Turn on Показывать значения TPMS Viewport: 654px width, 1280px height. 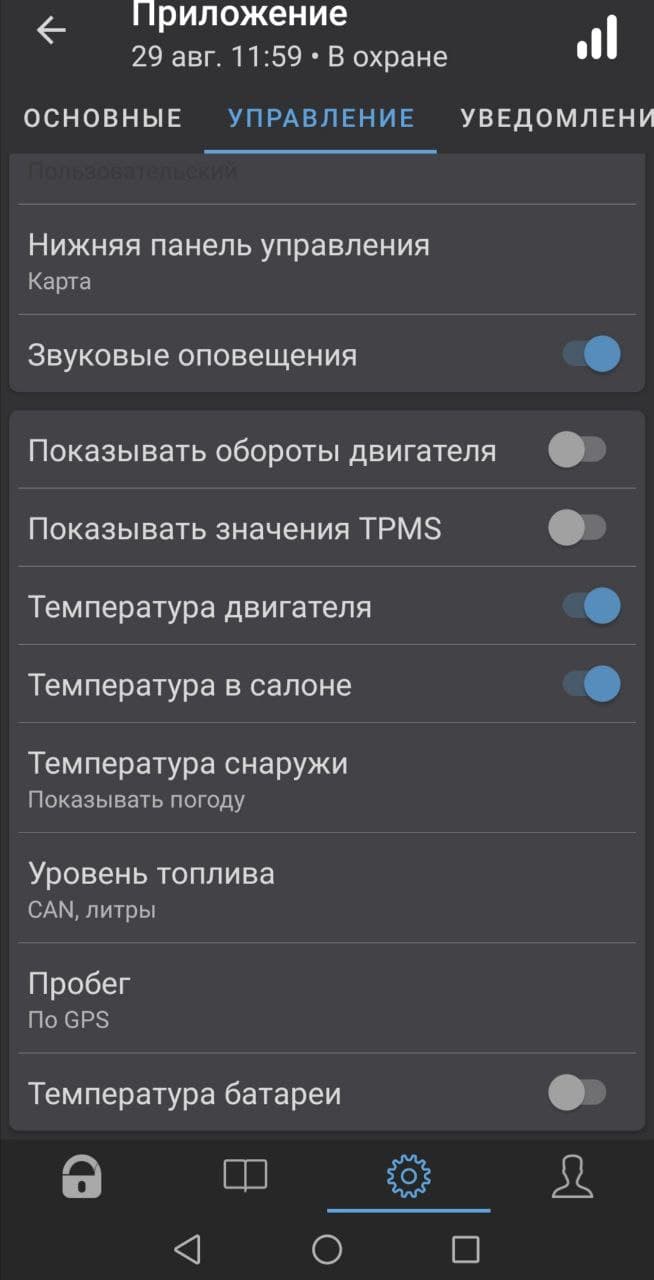pyautogui.click(x=577, y=528)
